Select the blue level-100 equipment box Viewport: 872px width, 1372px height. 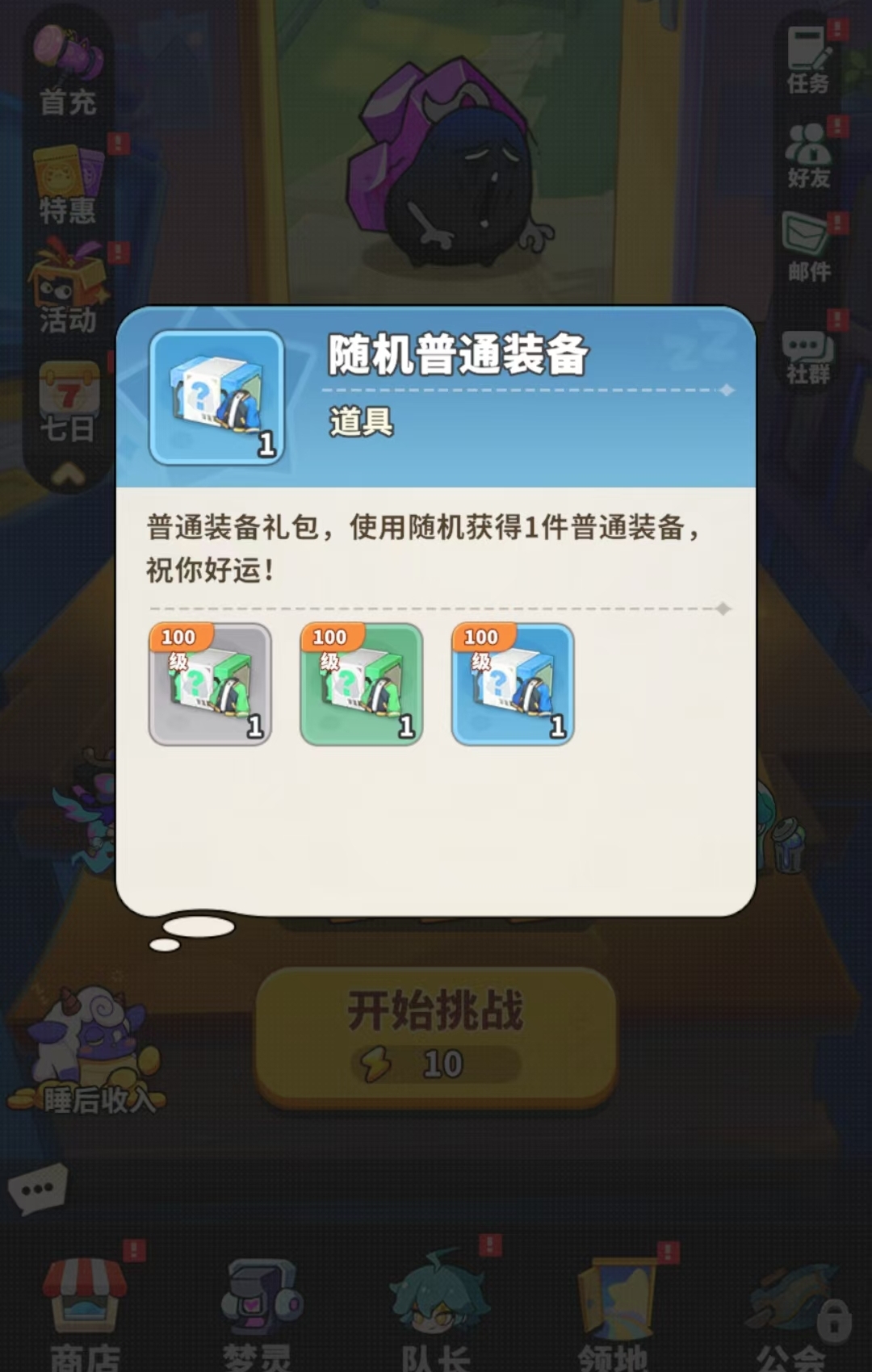(513, 684)
